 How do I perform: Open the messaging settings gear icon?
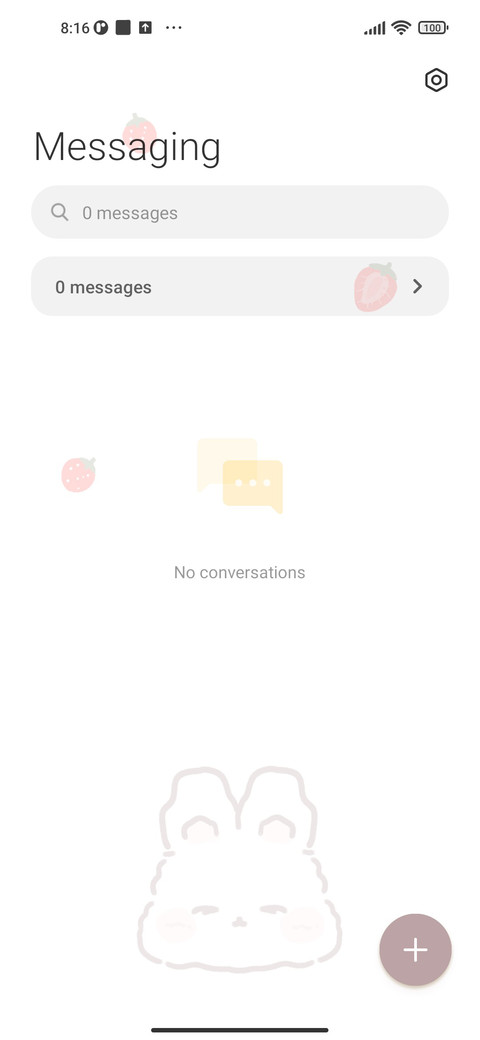pos(436,80)
